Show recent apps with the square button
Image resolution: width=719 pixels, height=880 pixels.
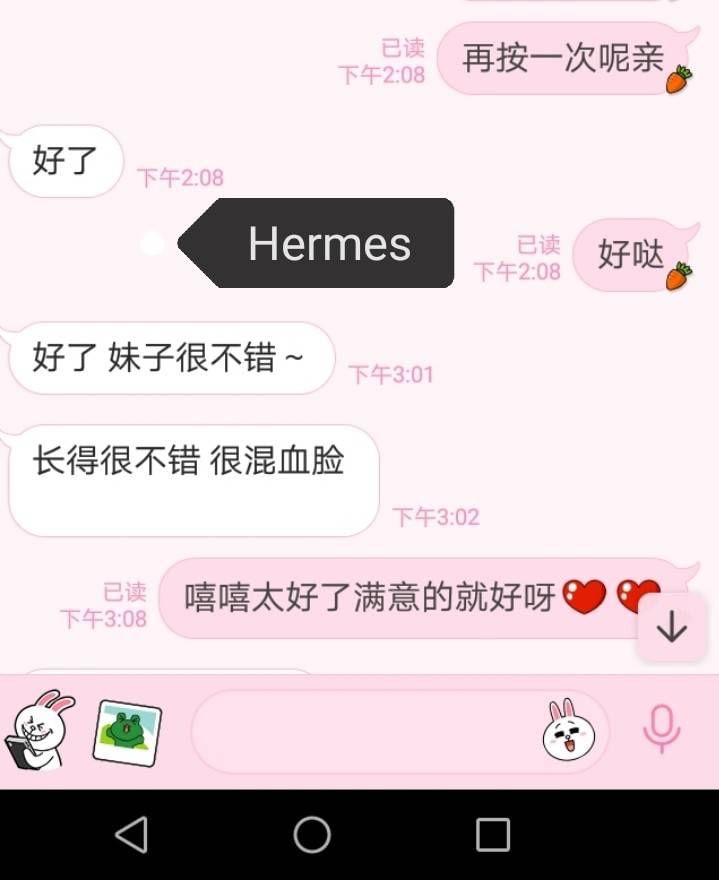(x=492, y=834)
